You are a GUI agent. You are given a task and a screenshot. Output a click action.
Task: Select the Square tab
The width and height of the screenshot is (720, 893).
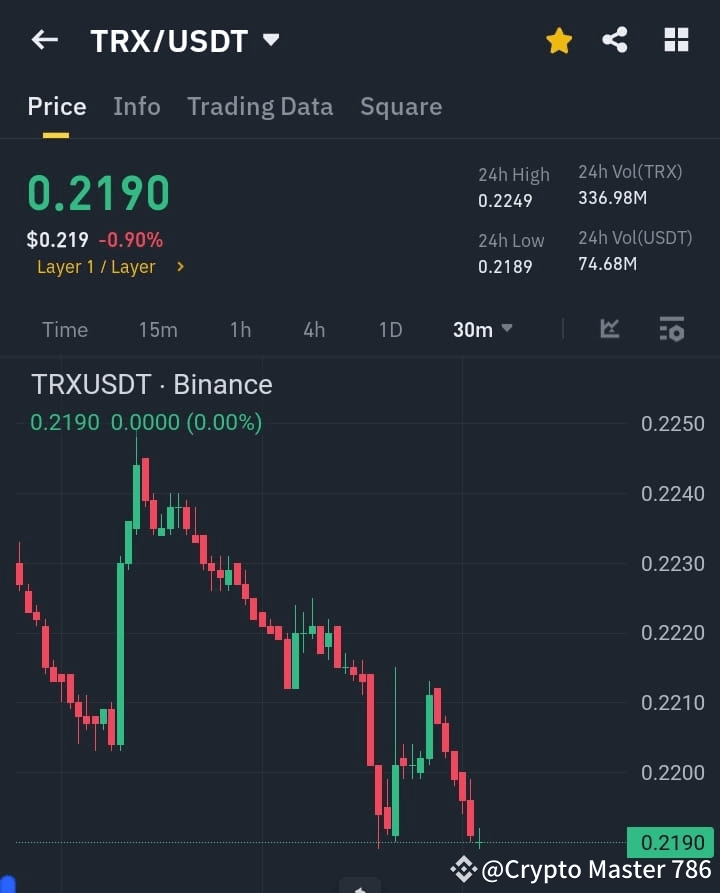pos(401,106)
